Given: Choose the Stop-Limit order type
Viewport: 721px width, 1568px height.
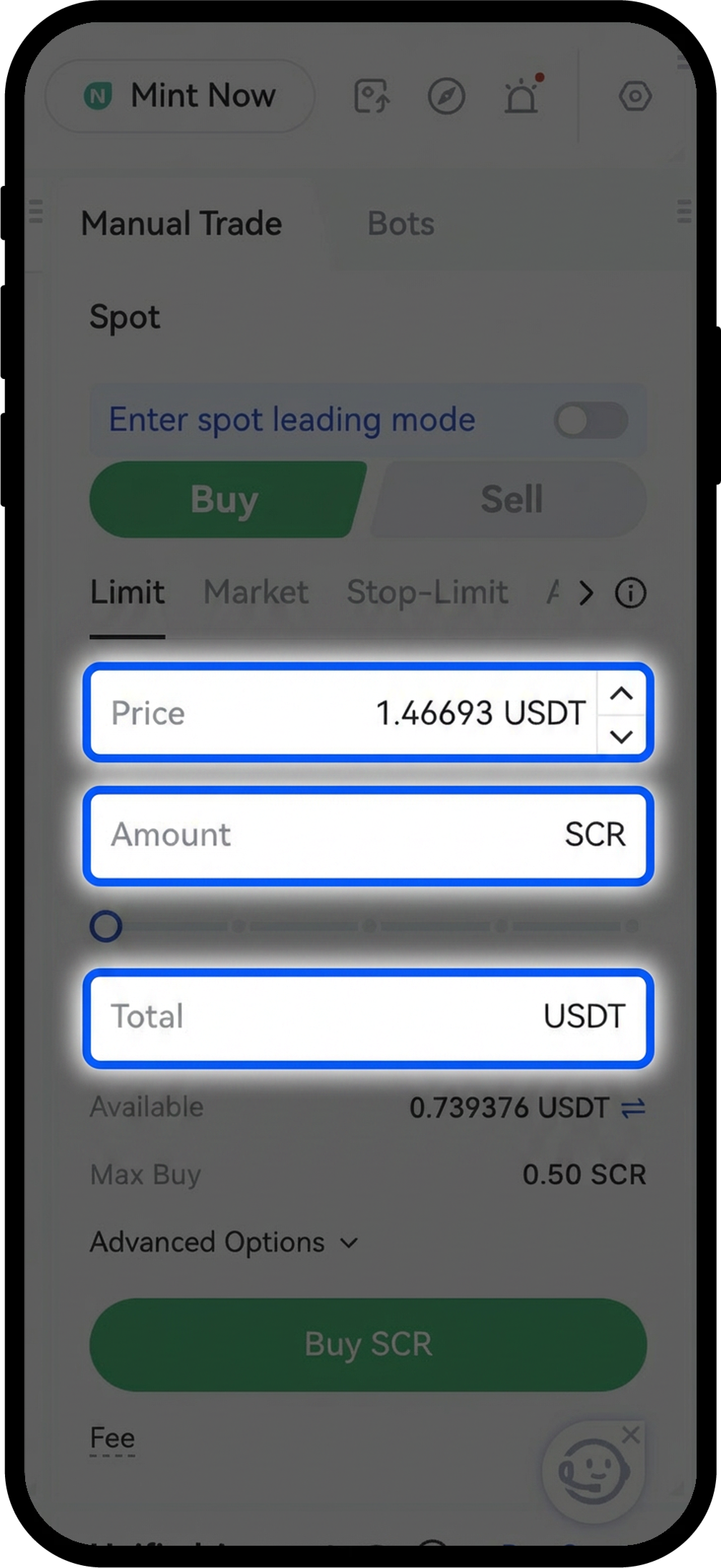Looking at the screenshot, I should [x=427, y=592].
